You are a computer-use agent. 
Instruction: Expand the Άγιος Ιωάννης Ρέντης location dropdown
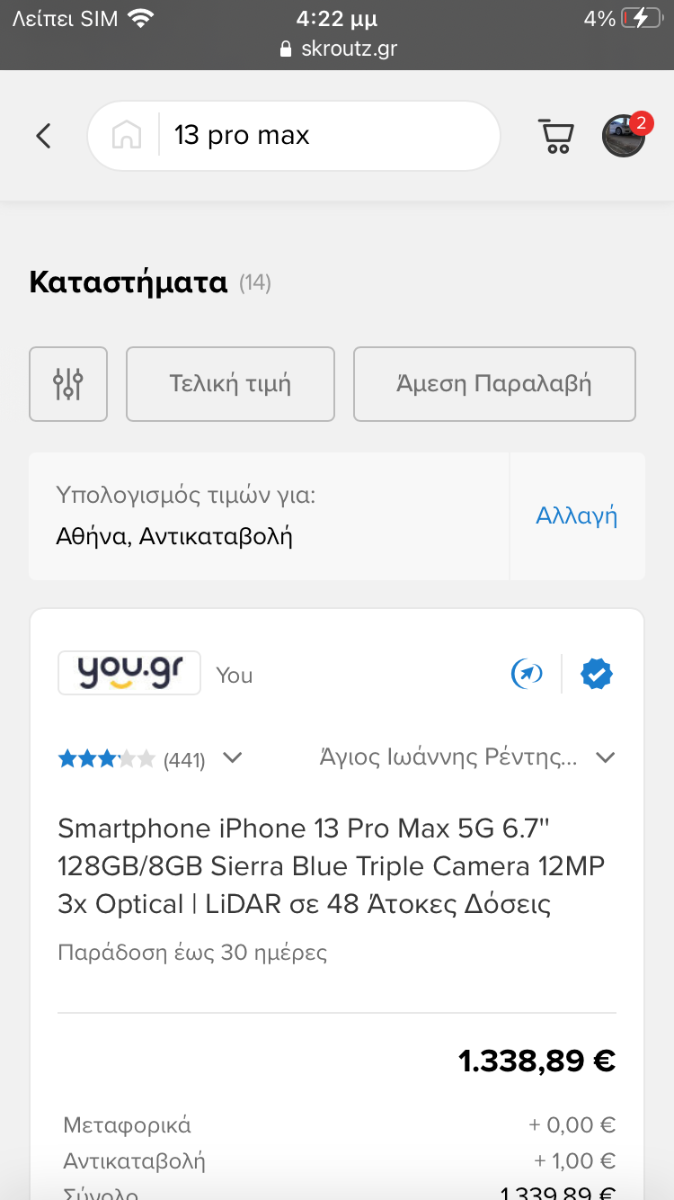coord(466,758)
